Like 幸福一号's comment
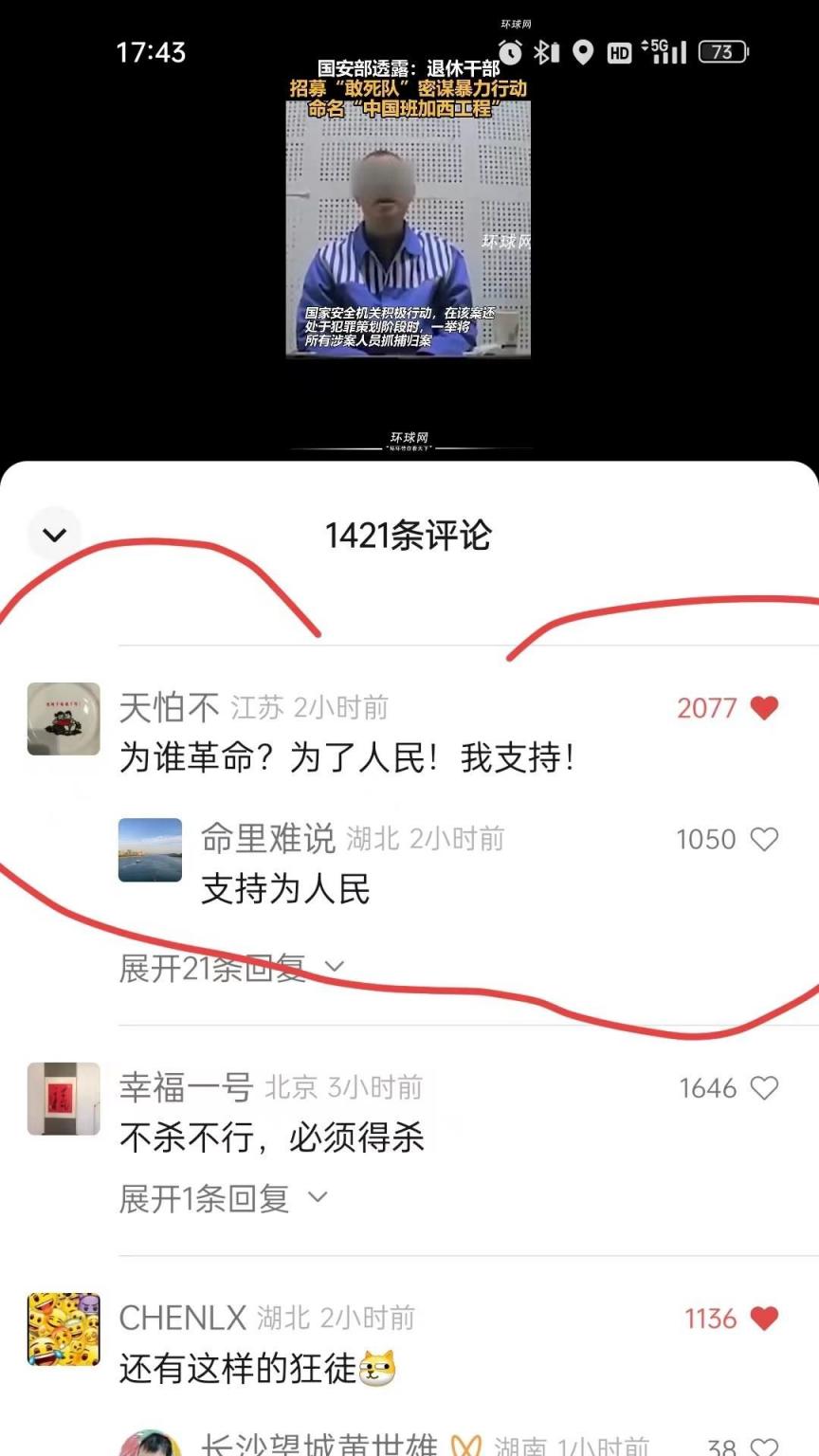 763,1088
